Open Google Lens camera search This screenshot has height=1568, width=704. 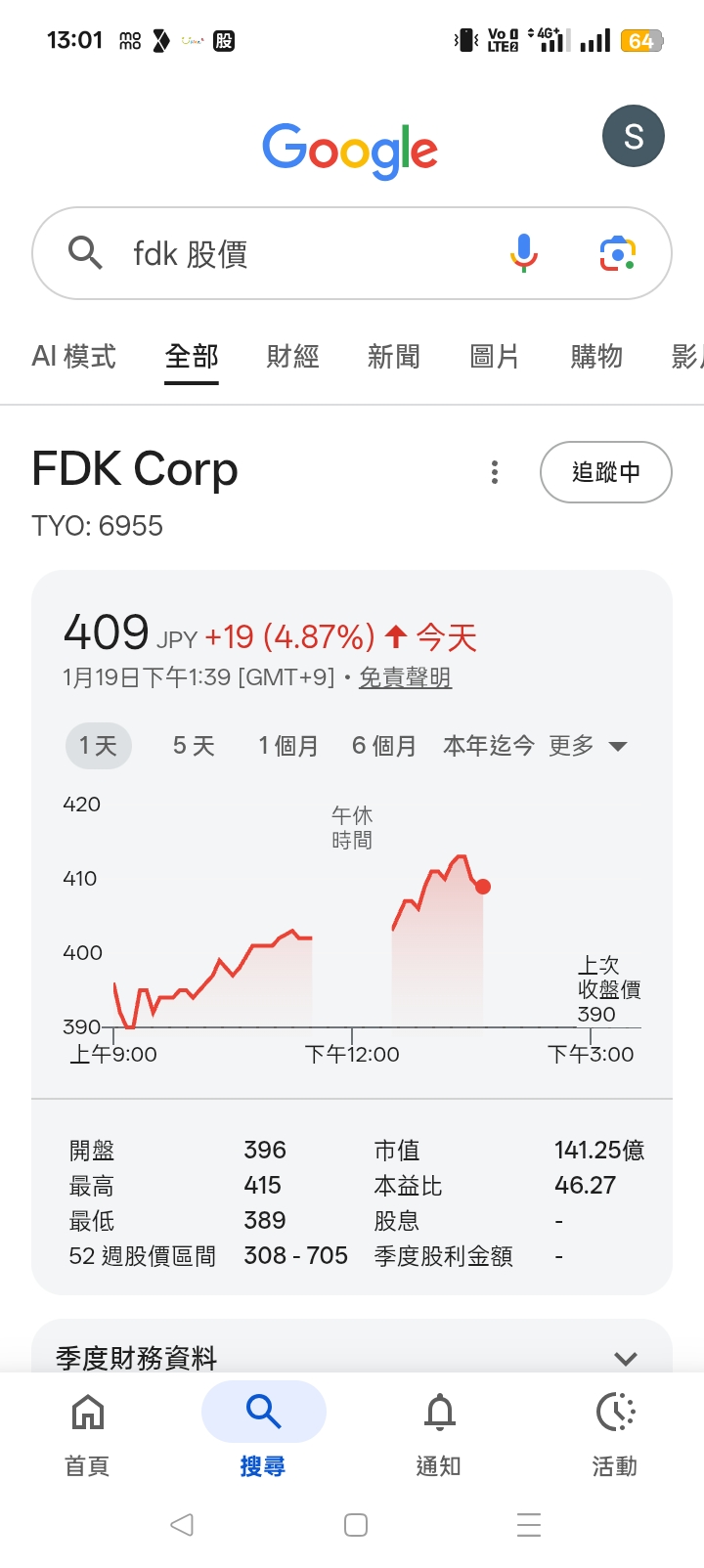click(x=617, y=253)
